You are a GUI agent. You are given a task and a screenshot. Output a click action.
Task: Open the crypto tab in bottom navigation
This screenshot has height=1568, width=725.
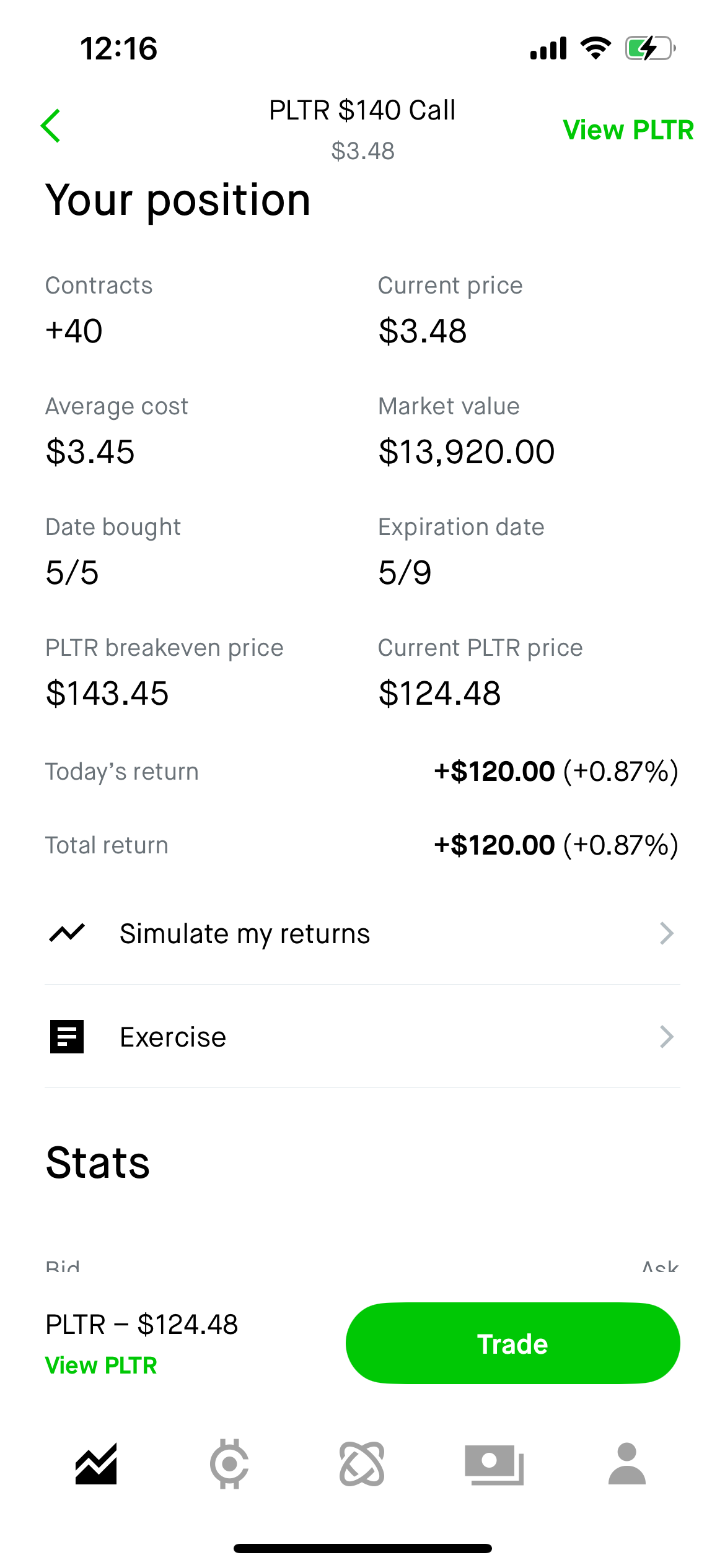coord(229,1464)
